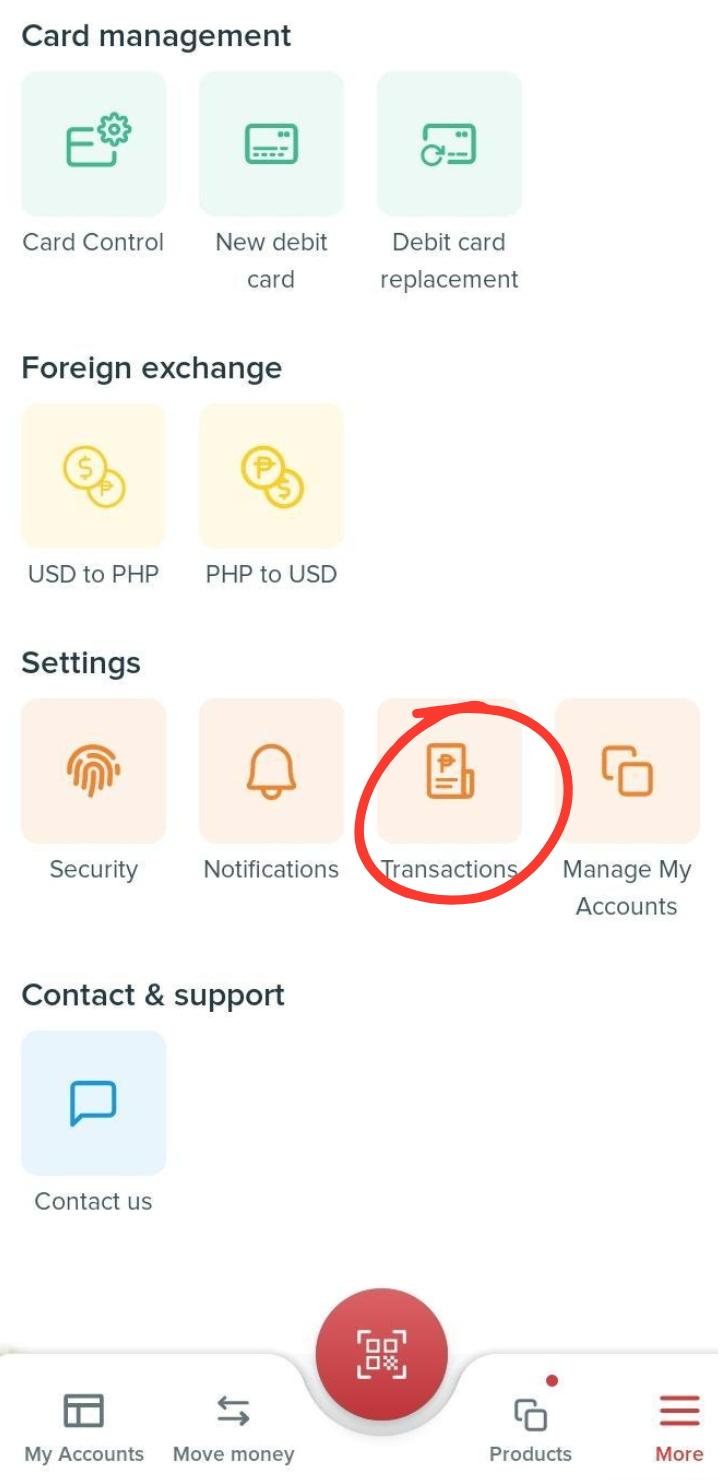This screenshot has height=1480, width=720.
Task: Open Debit card replacement
Action: click(449, 144)
